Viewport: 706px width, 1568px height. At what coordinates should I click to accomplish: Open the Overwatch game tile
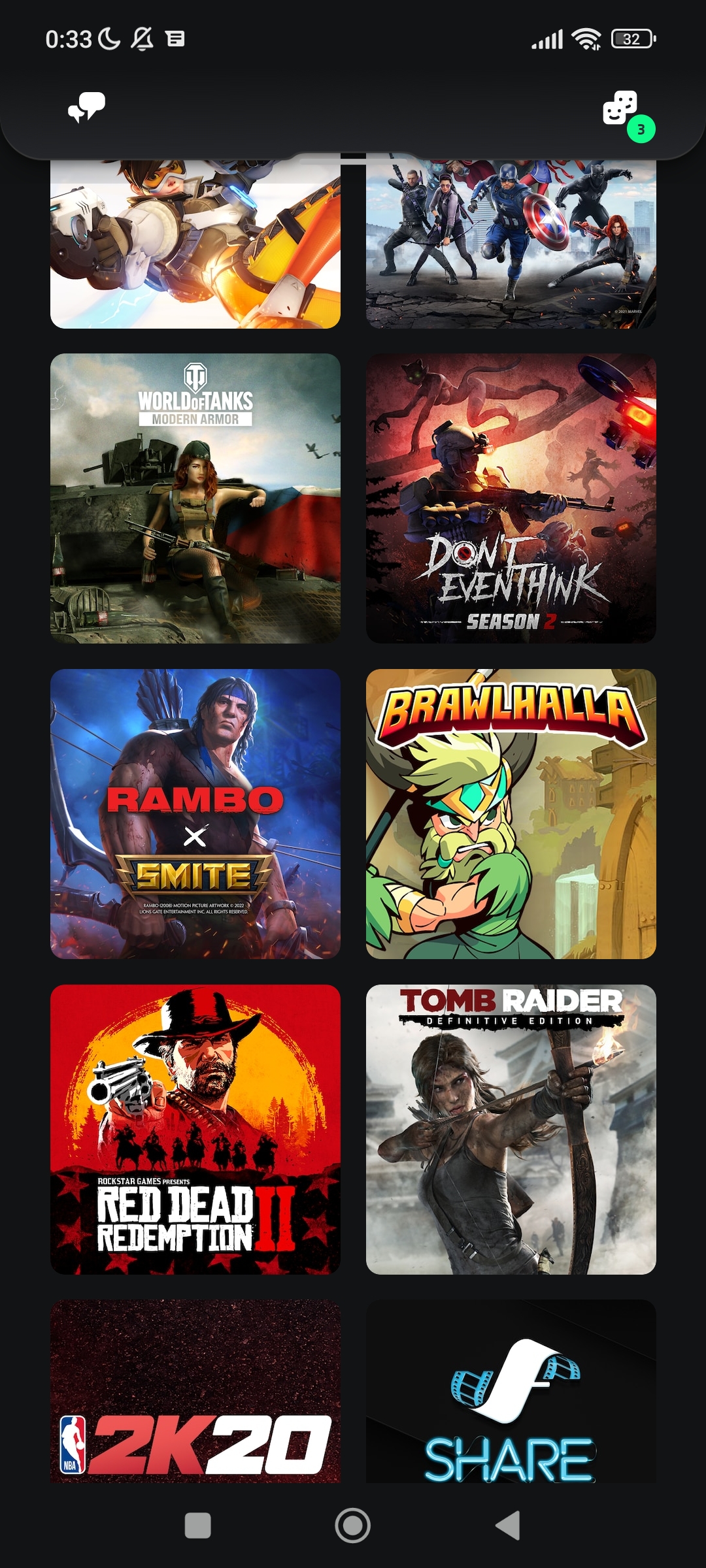(195, 243)
